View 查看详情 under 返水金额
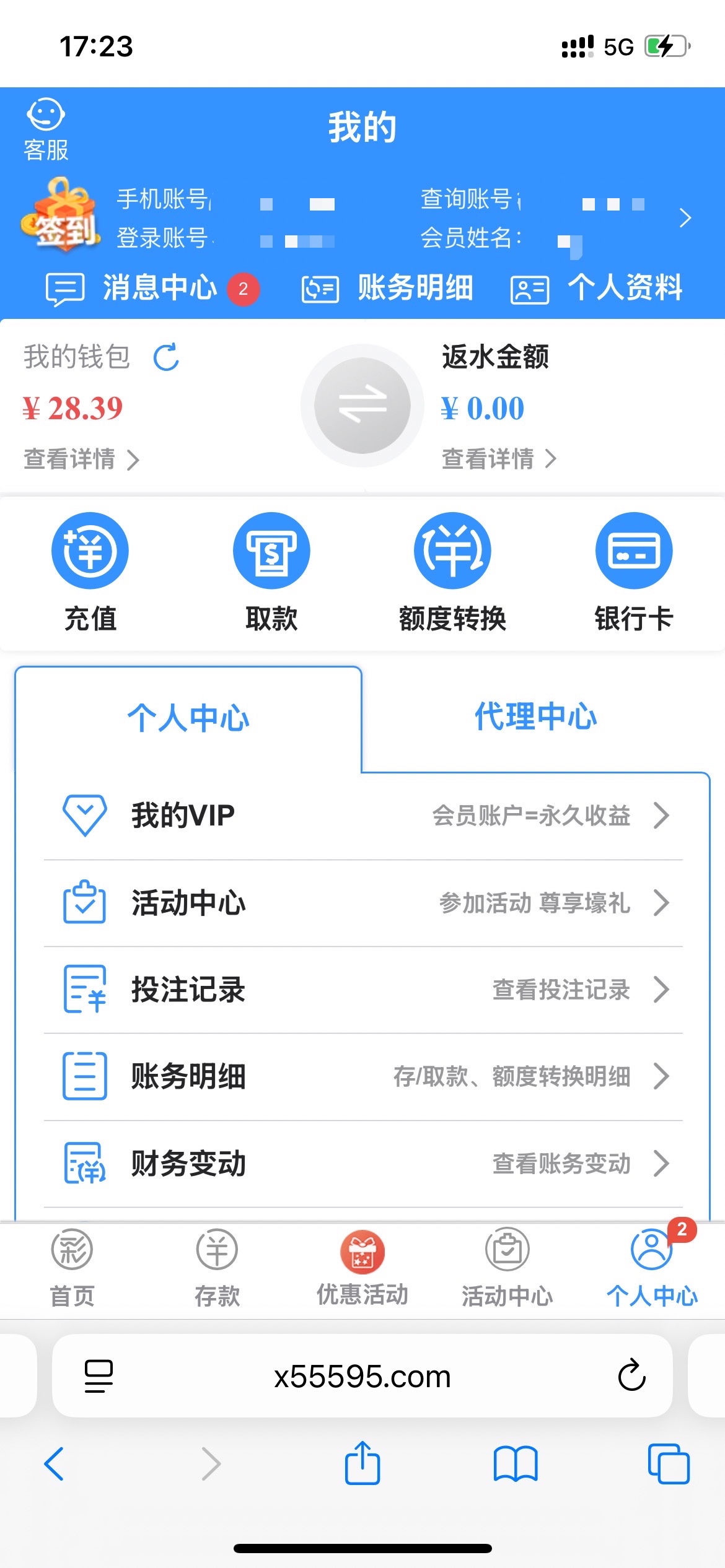The width and height of the screenshot is (725, 1568). [x=499, y=459]
